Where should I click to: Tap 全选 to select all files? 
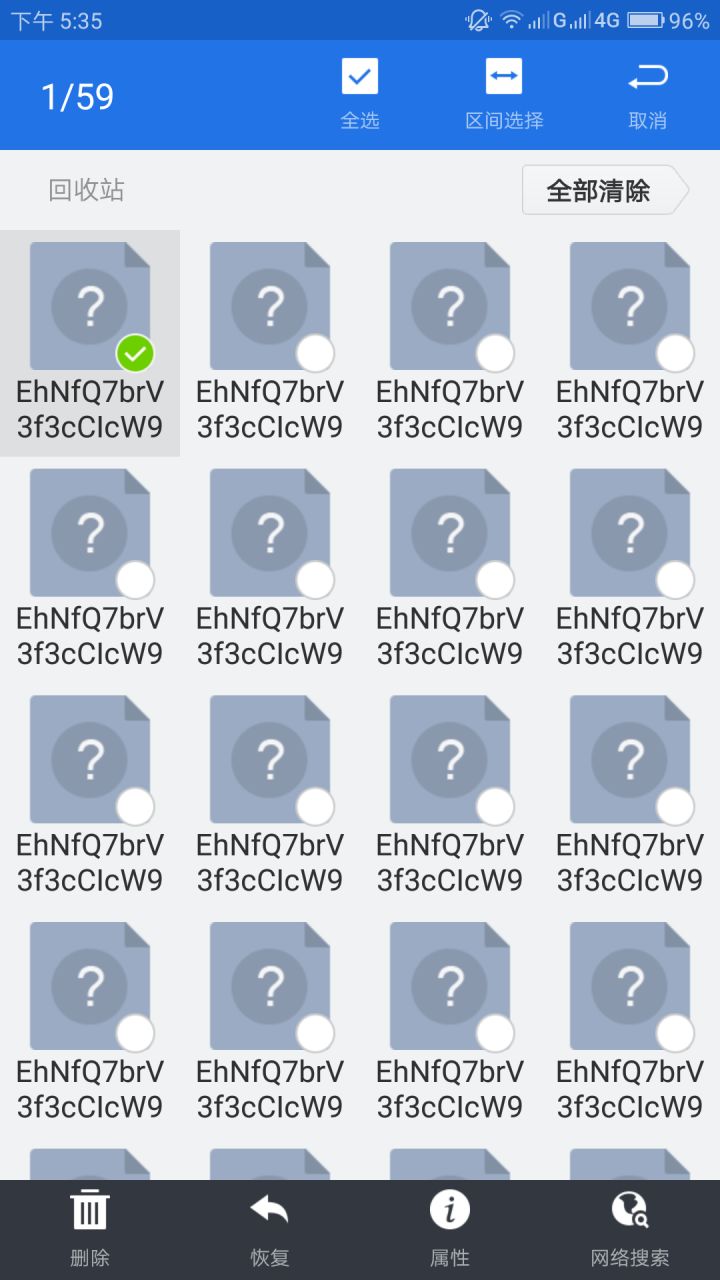click(360, 95)
